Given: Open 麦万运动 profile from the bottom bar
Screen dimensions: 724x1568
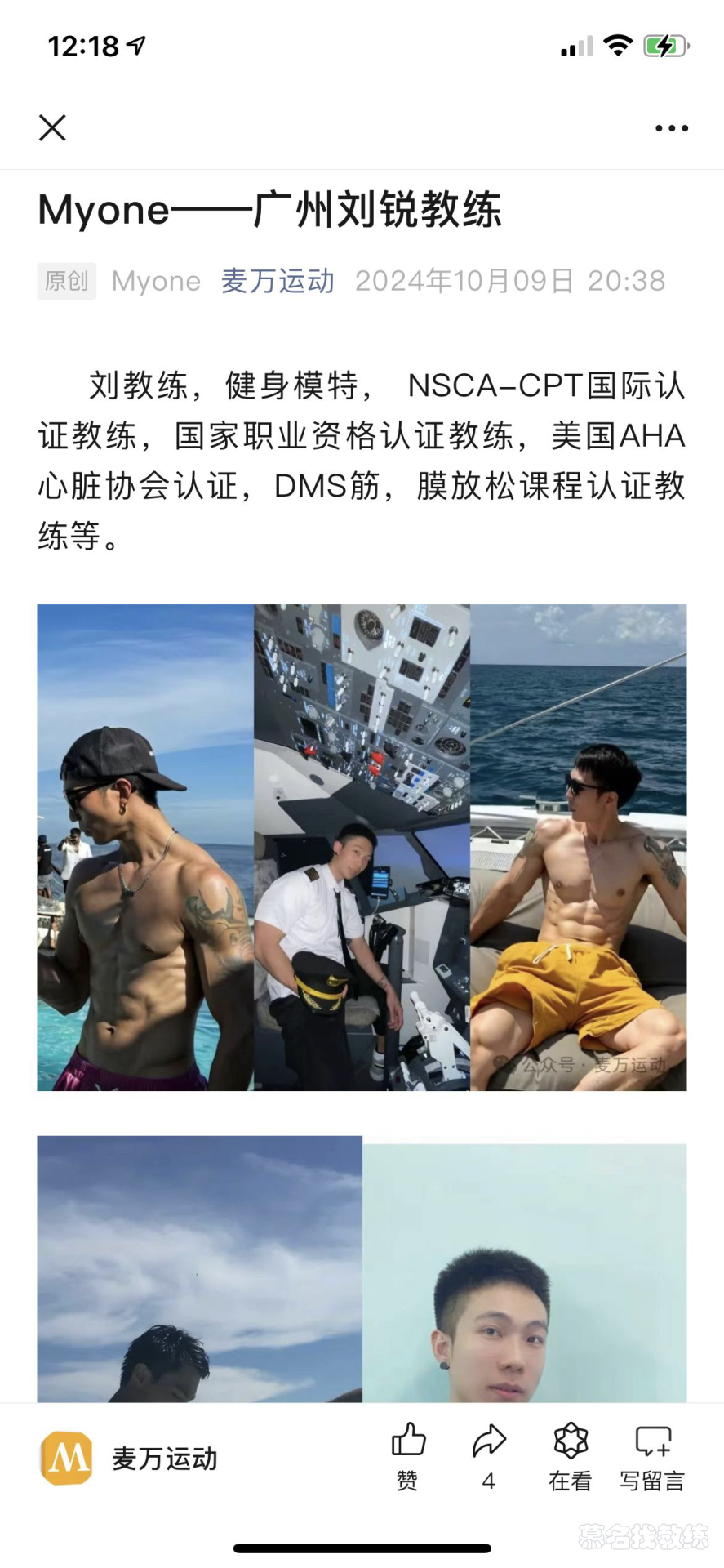Looking at the screenshot, I should coord(131,1458).
